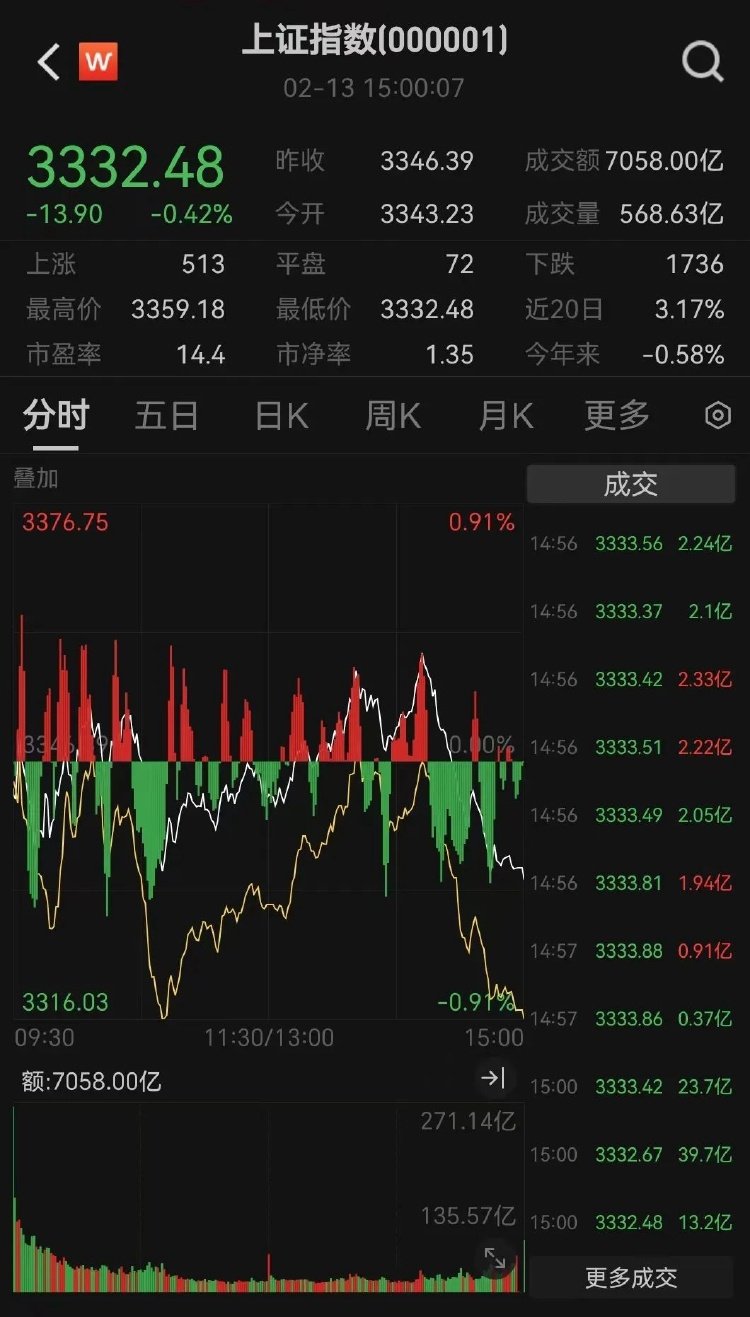The height and width of the screenshot is (1317, 750).
Task: Tap 叠加 to overlay another index
Action: click(x=36, y=479)
